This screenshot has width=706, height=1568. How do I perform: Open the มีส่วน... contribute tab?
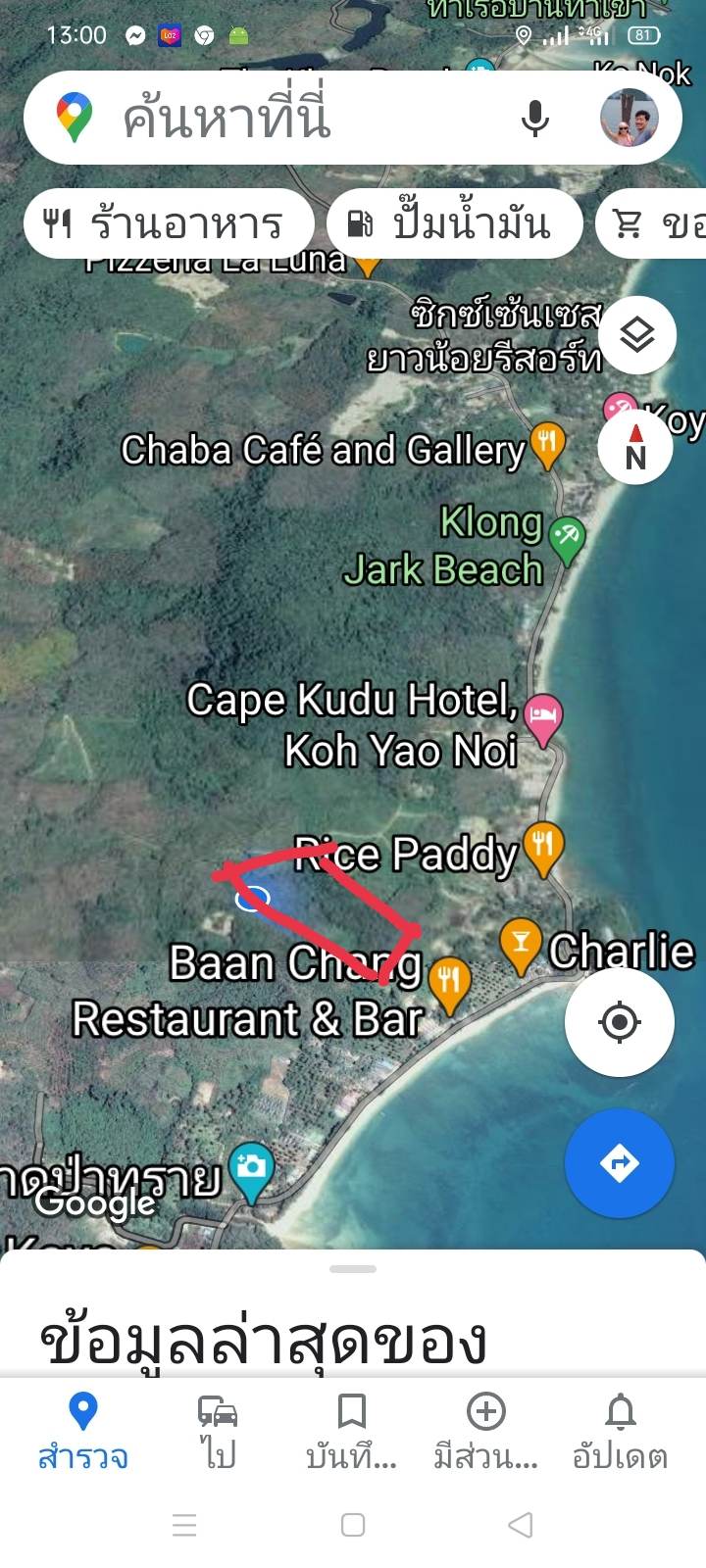click(x=486, y=1432)
